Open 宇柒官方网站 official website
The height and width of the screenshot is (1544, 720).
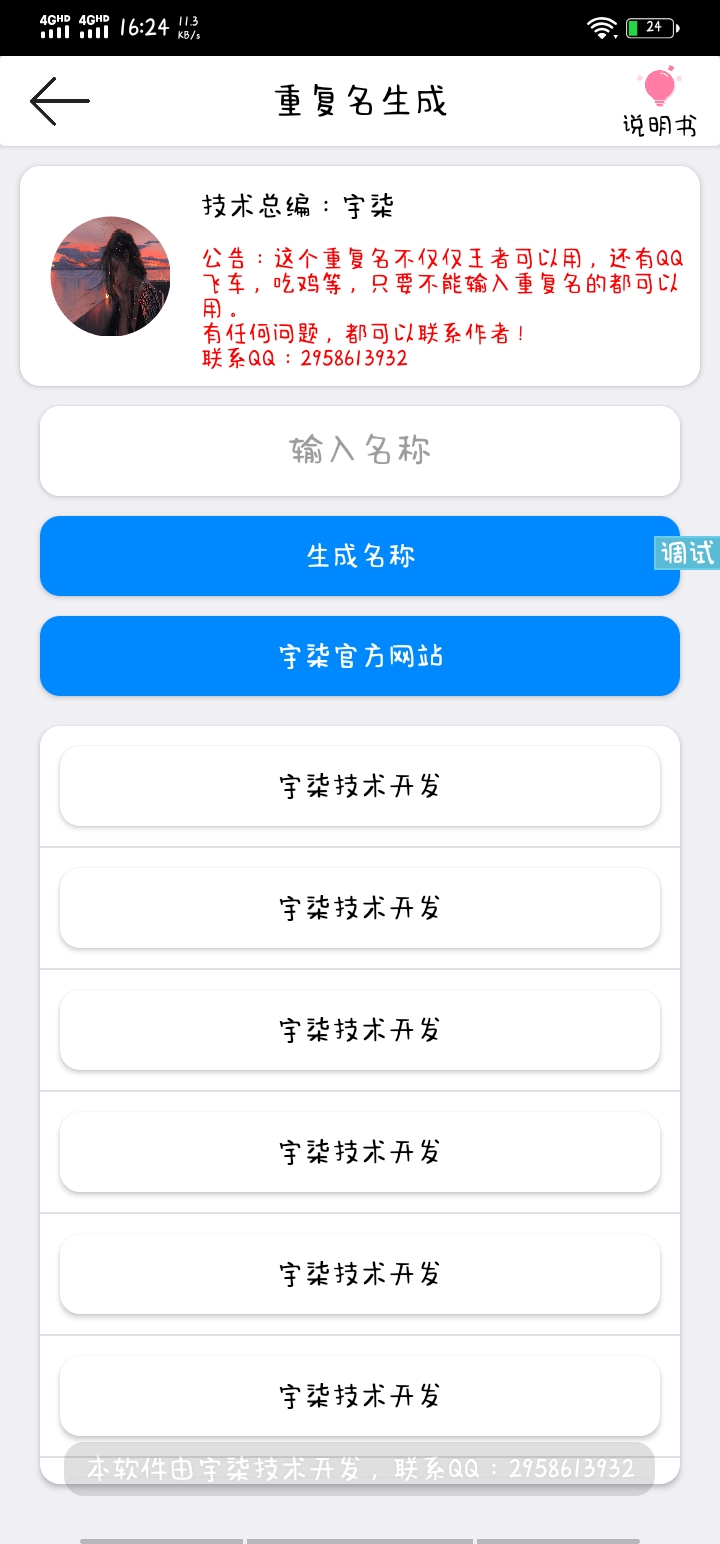point(359,656)
